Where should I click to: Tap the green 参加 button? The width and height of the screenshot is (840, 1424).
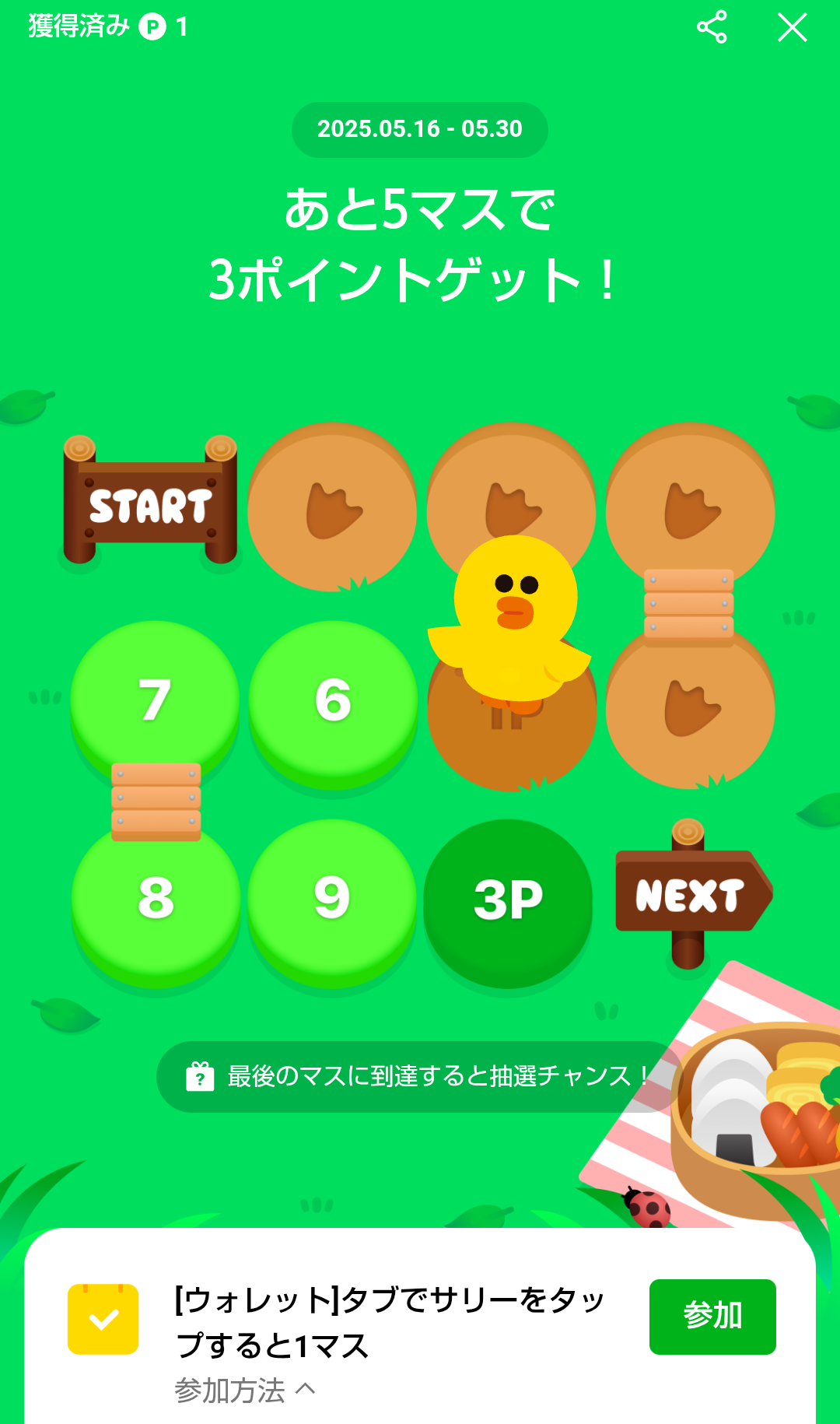pyautogui.click(x=712, y=1316)
